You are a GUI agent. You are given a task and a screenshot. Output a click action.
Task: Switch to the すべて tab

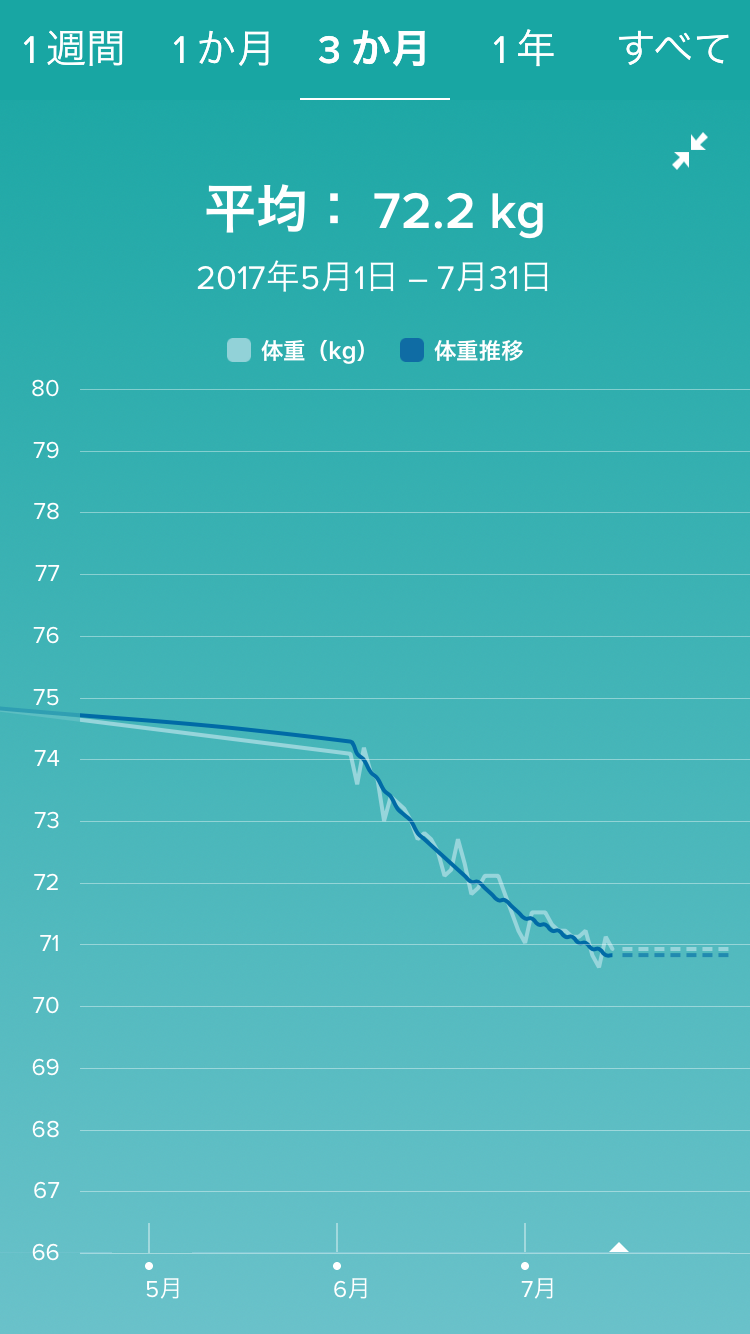pyautogui.click(x=674, y=49)
